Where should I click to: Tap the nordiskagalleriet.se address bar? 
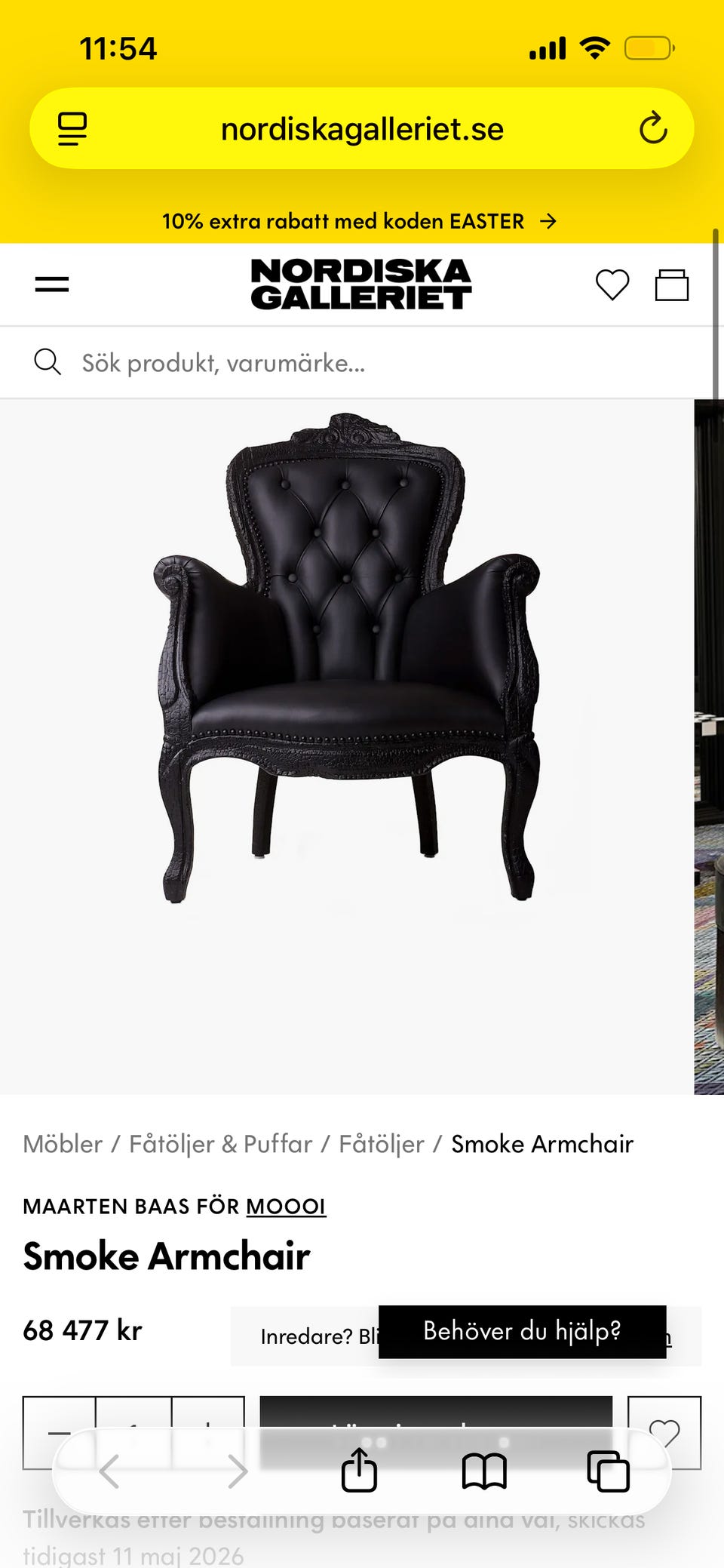point(362,129)
